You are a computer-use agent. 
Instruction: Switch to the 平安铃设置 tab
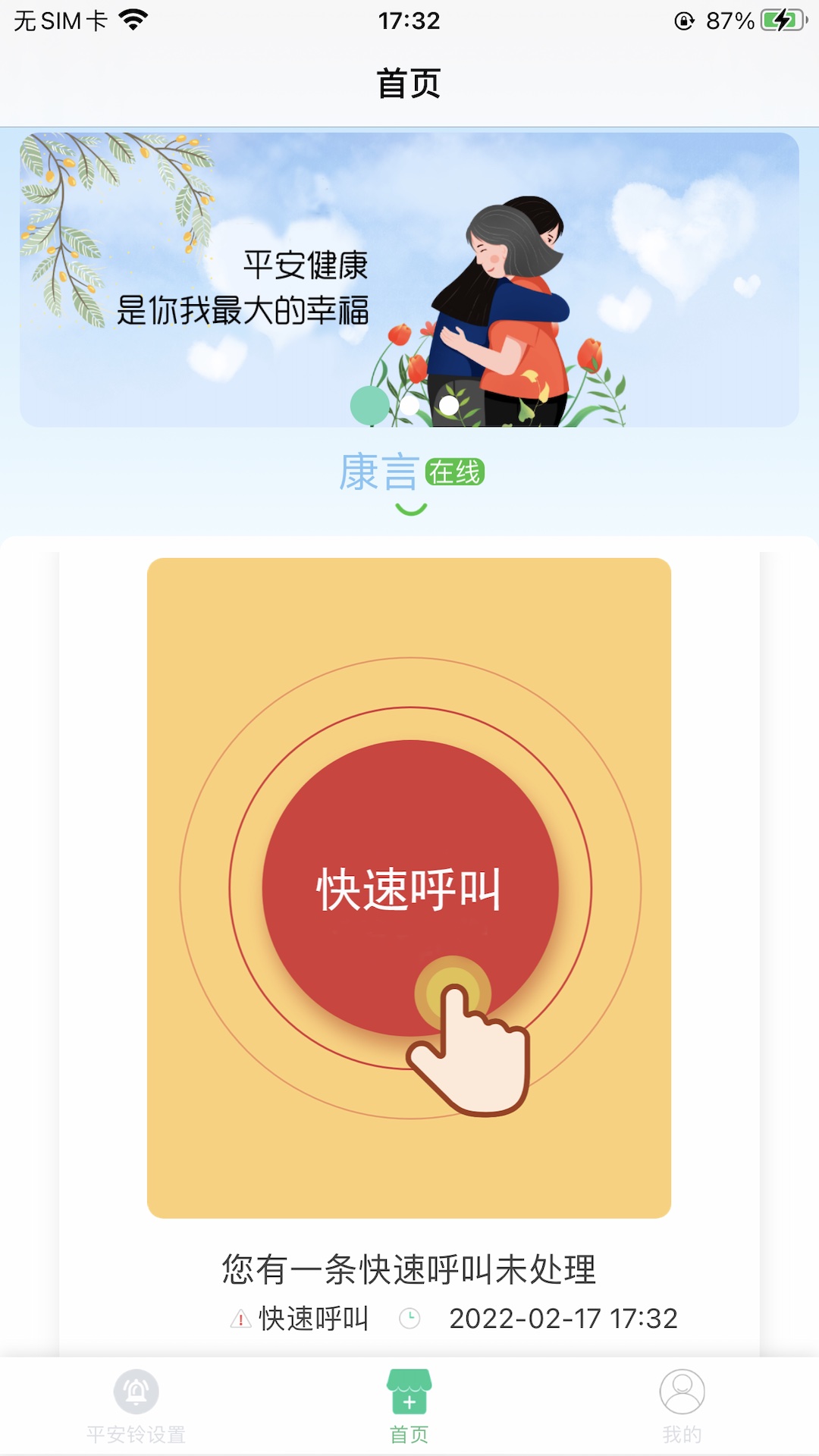[136, 1407]
